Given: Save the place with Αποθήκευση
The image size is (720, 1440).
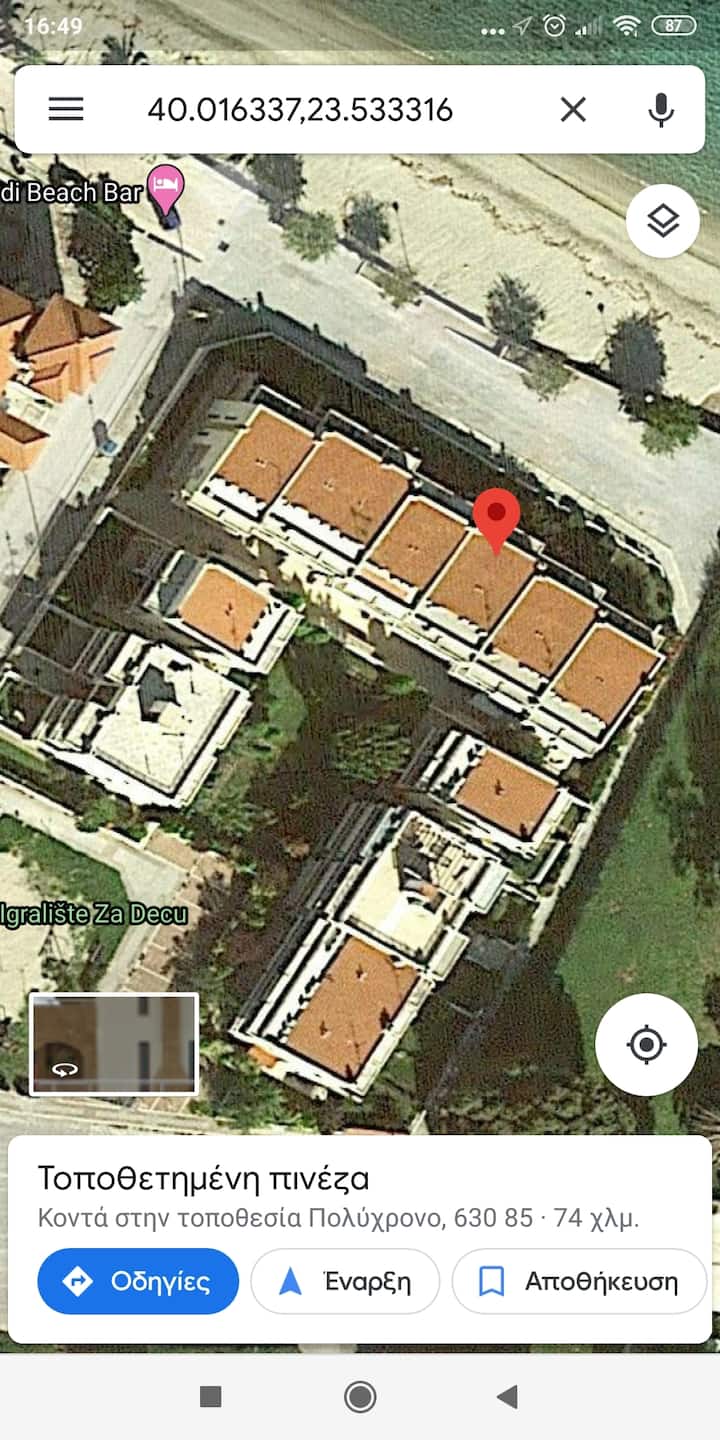Looking at the screenshot, I should coord(580,1281).
